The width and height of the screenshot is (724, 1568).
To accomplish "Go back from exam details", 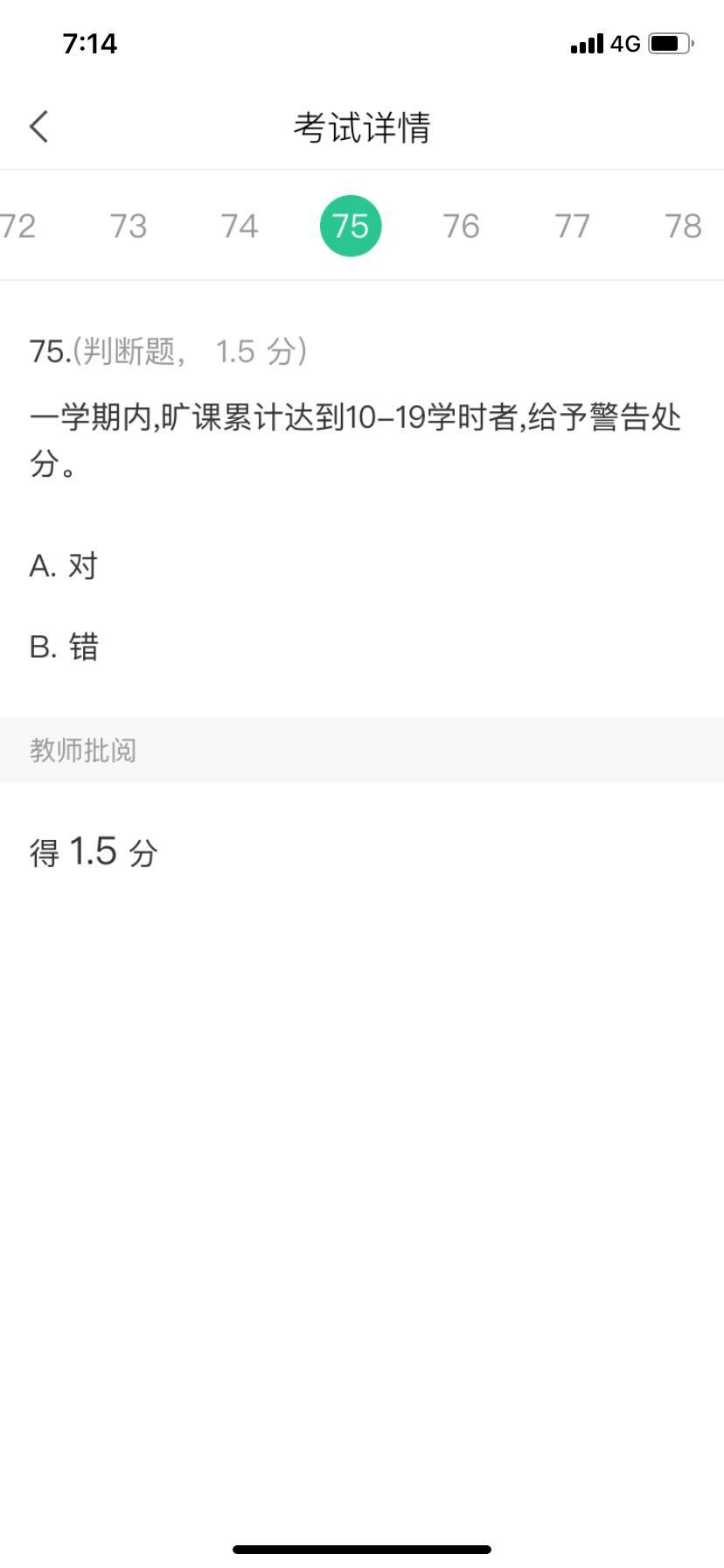I will coord(39,127).
